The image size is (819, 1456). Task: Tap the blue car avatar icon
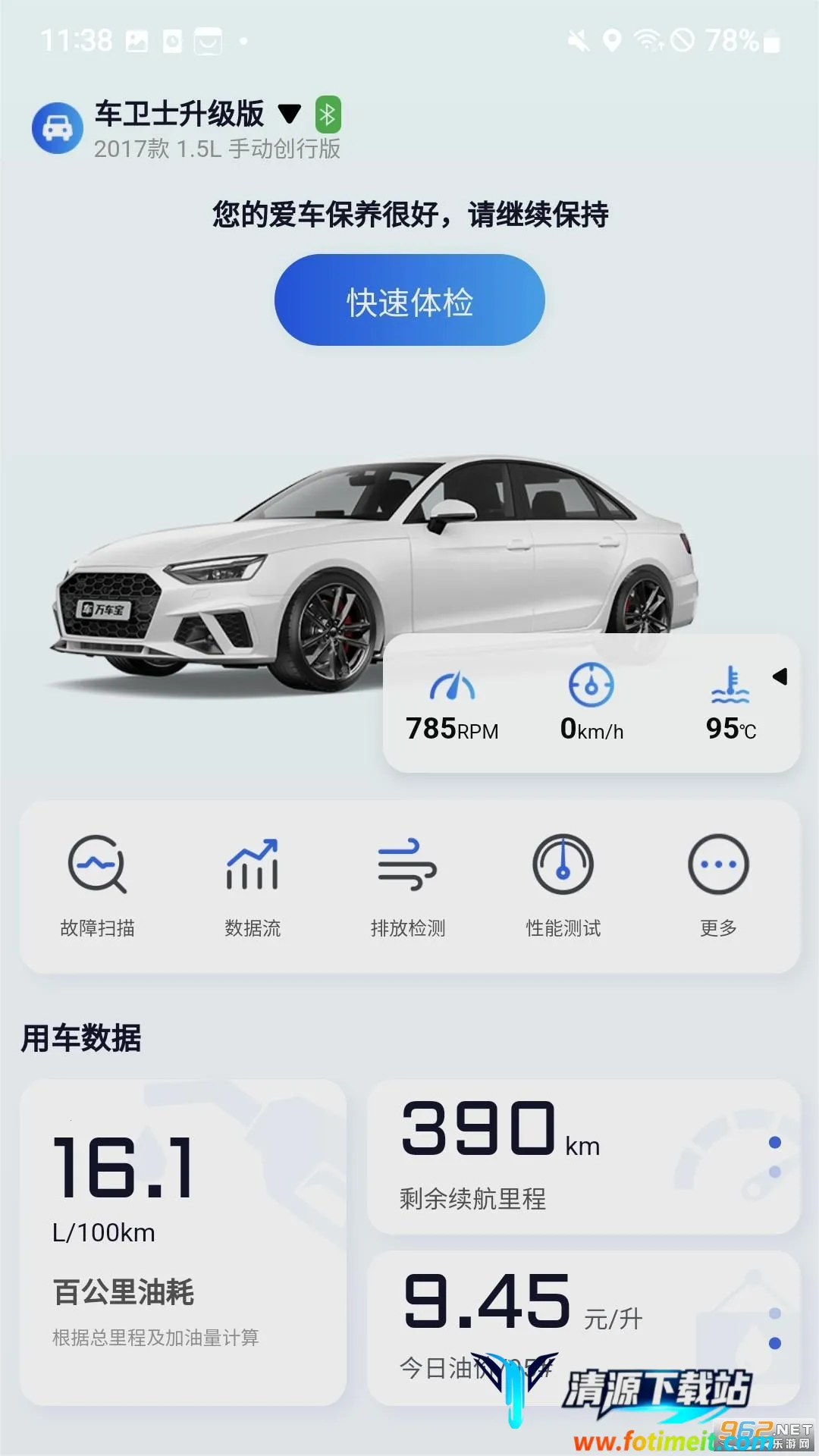click(57, 128)
